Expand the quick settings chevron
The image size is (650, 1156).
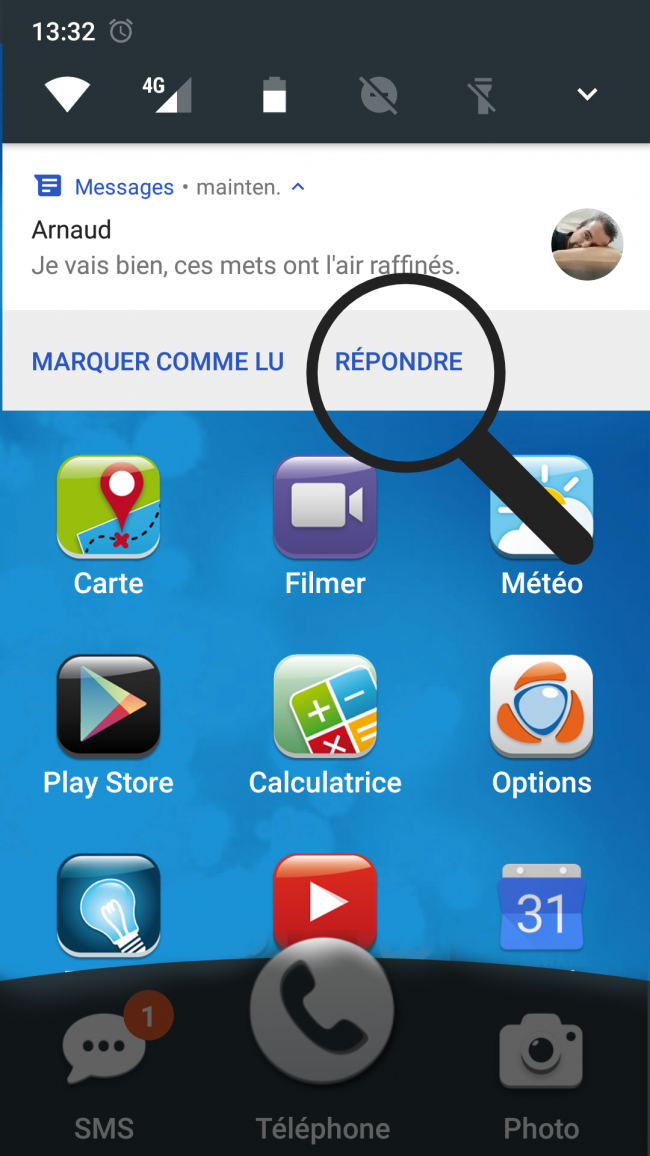tap(587, 95)
